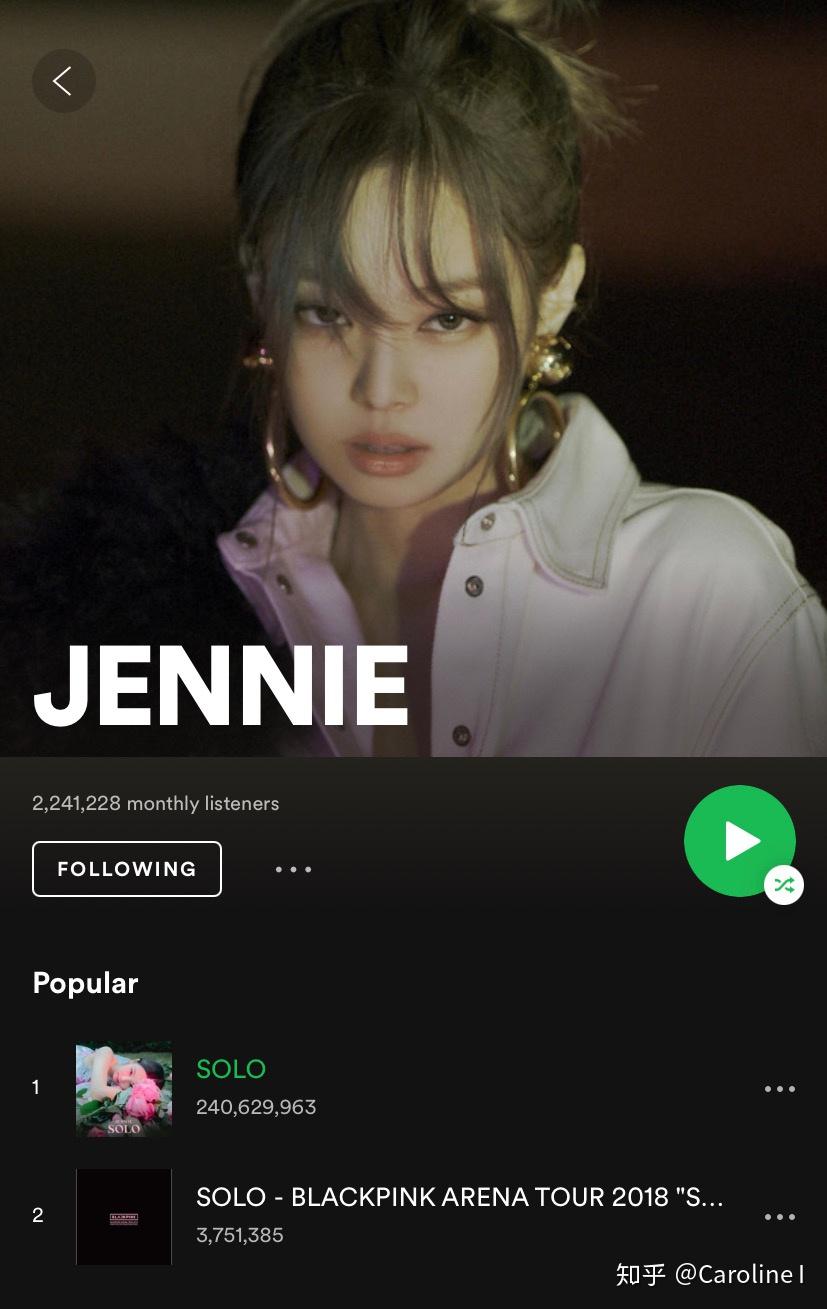827x1309 pixels.
Task: Tap the green play button
Action: coord(739,840)
